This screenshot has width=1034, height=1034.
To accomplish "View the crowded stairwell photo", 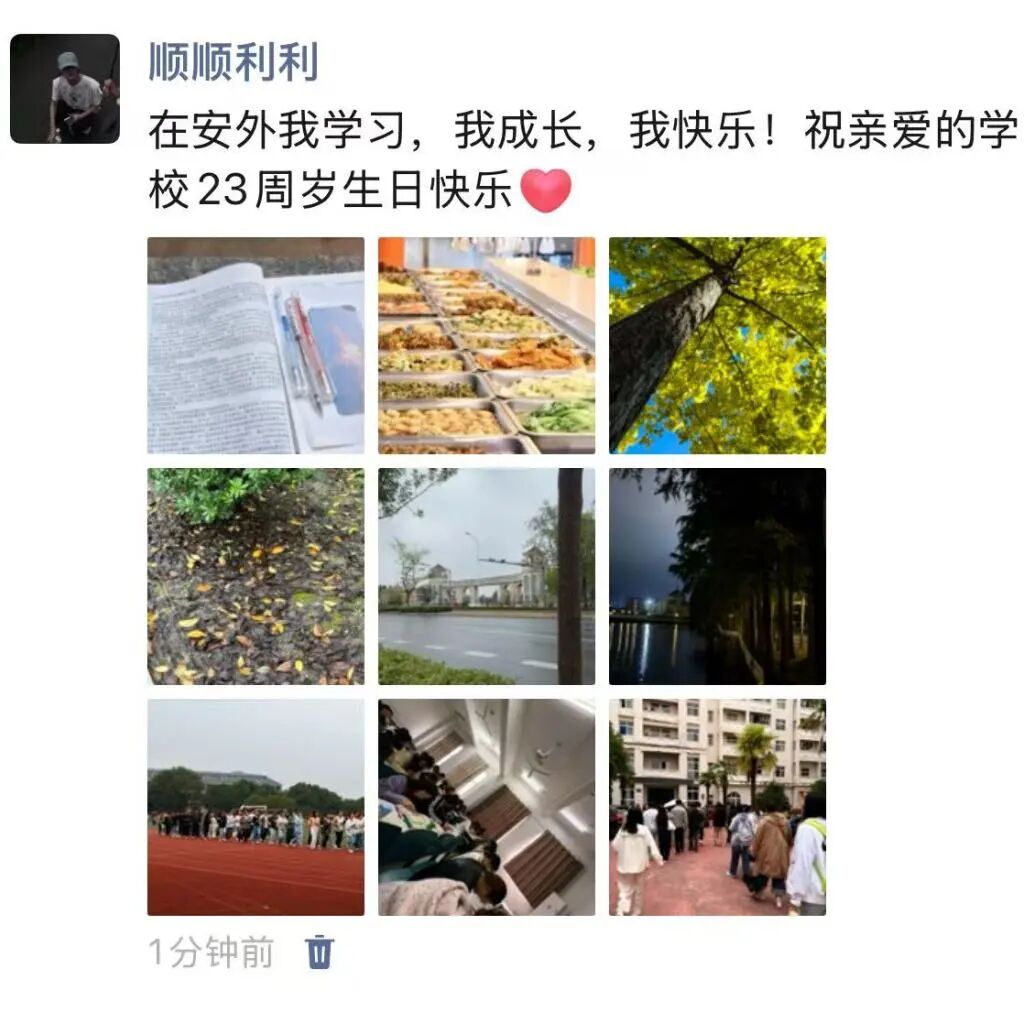I will pyautogui.click(x=486, y=807).
